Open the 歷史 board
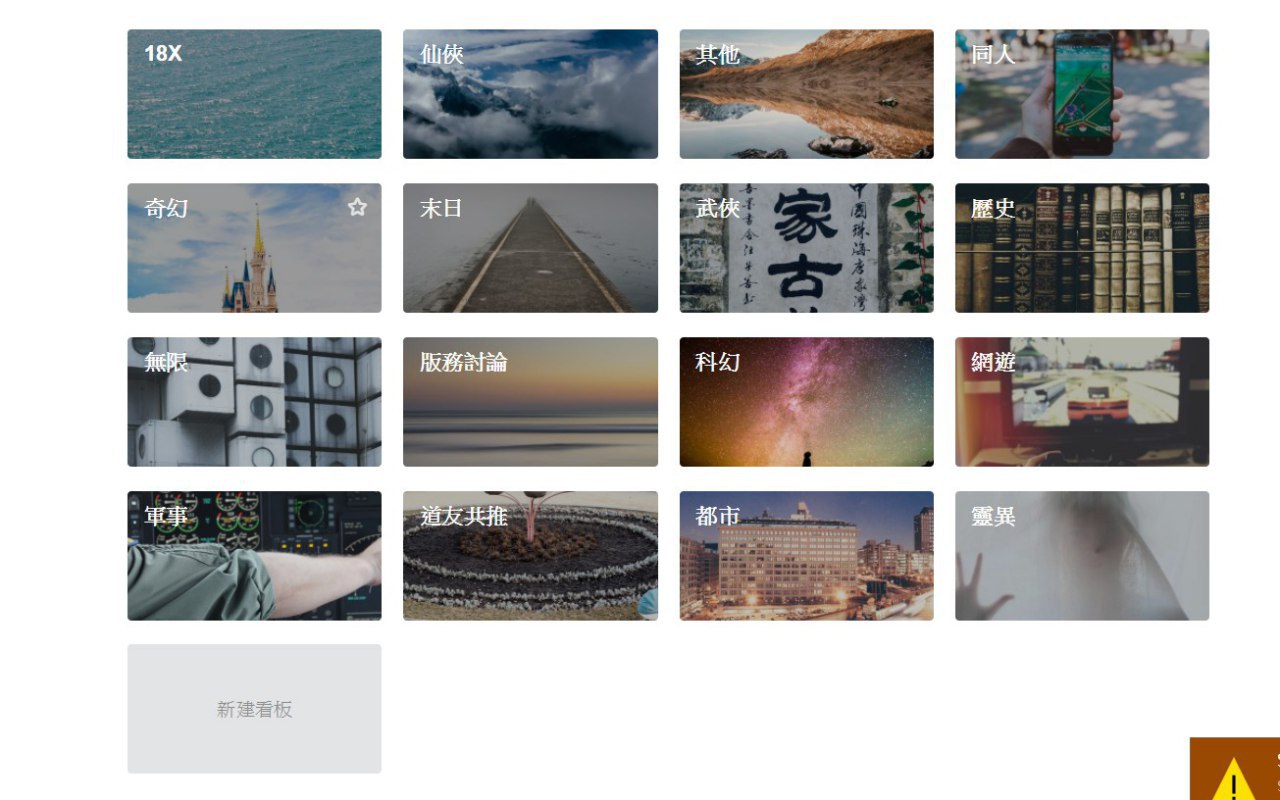The height and width of the screenshot is (800, 1280). [x=1082, y=248]
